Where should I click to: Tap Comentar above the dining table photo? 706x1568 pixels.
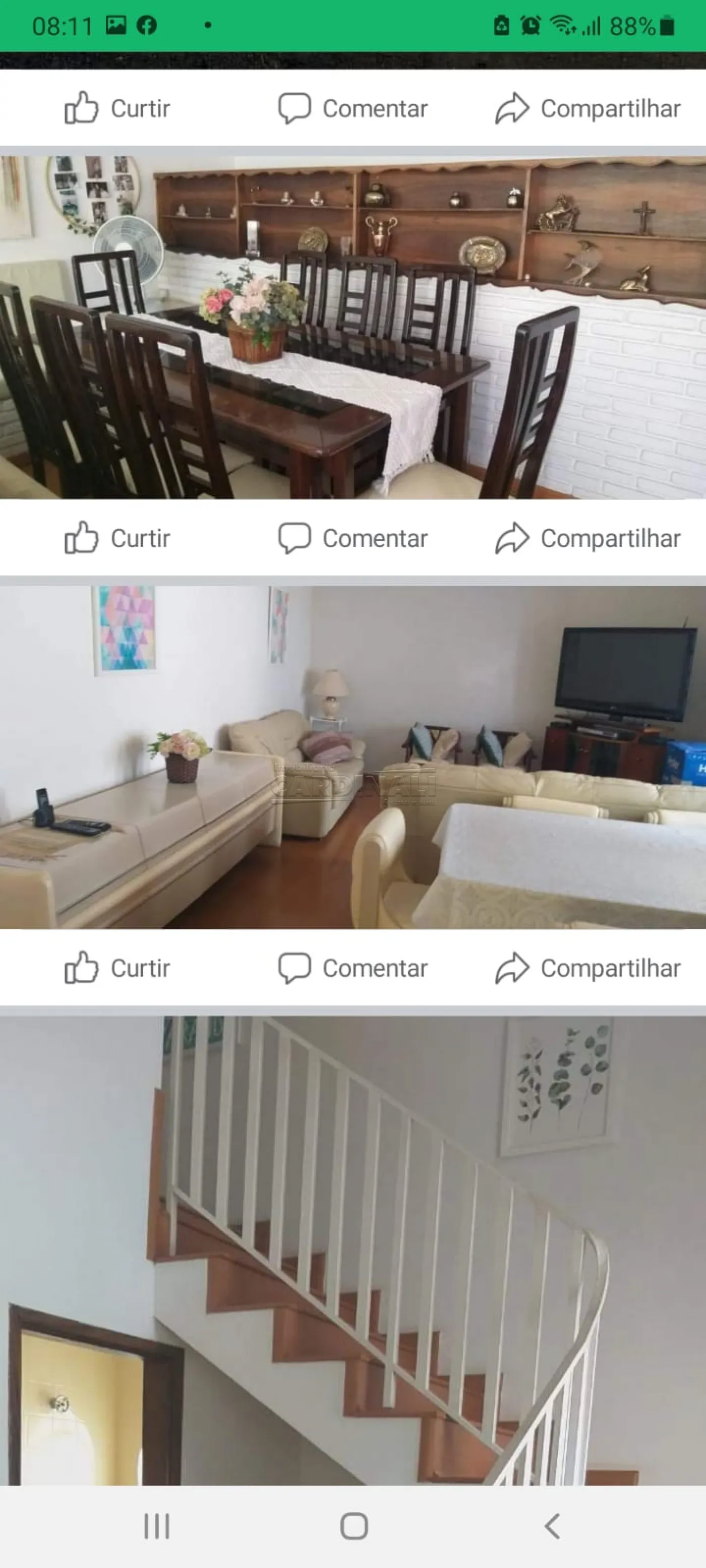coord(354,108)
